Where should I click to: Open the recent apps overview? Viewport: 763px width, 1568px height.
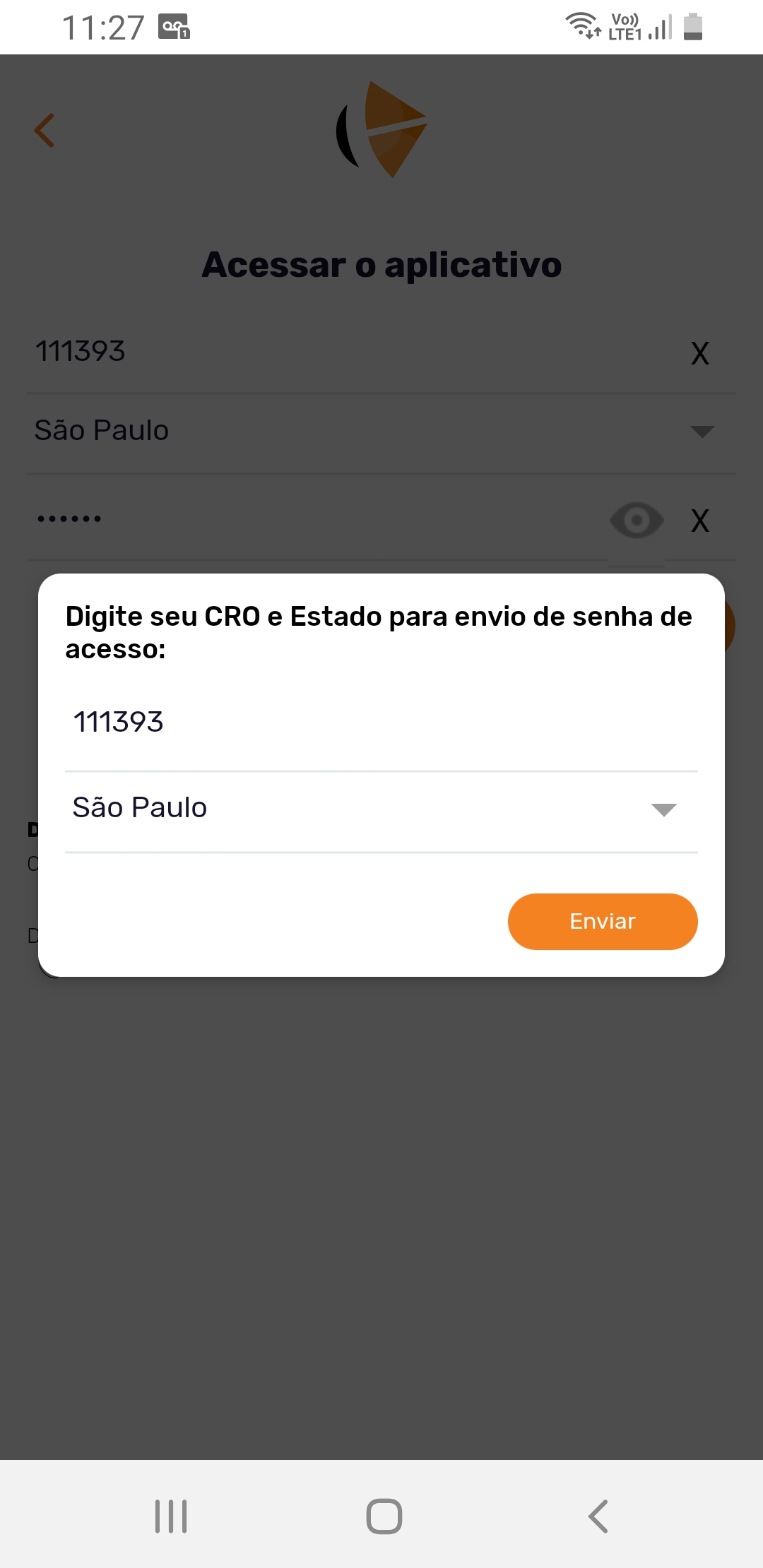171,1516
